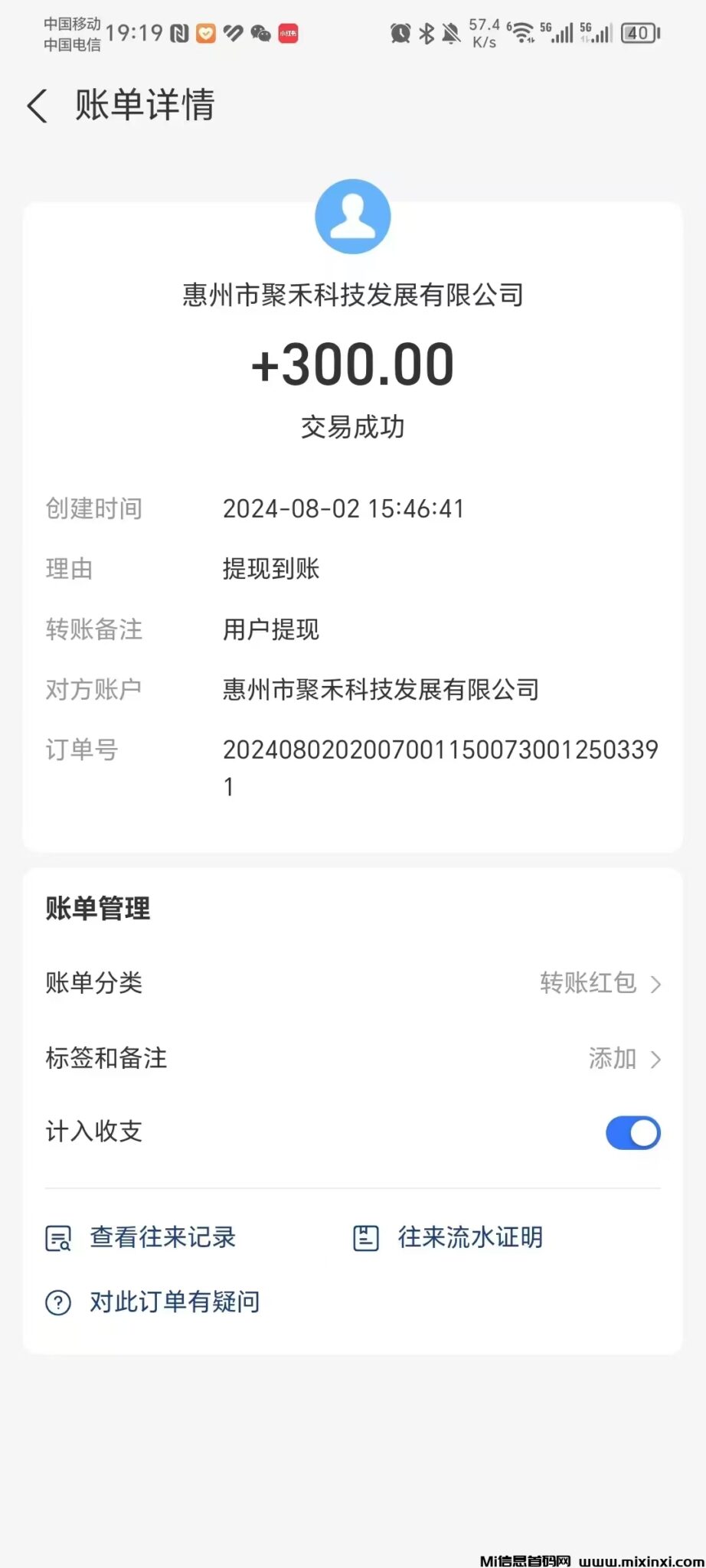
Task: Tap the Xiaohongshu icon in status bar
Action: pos(286,34)
